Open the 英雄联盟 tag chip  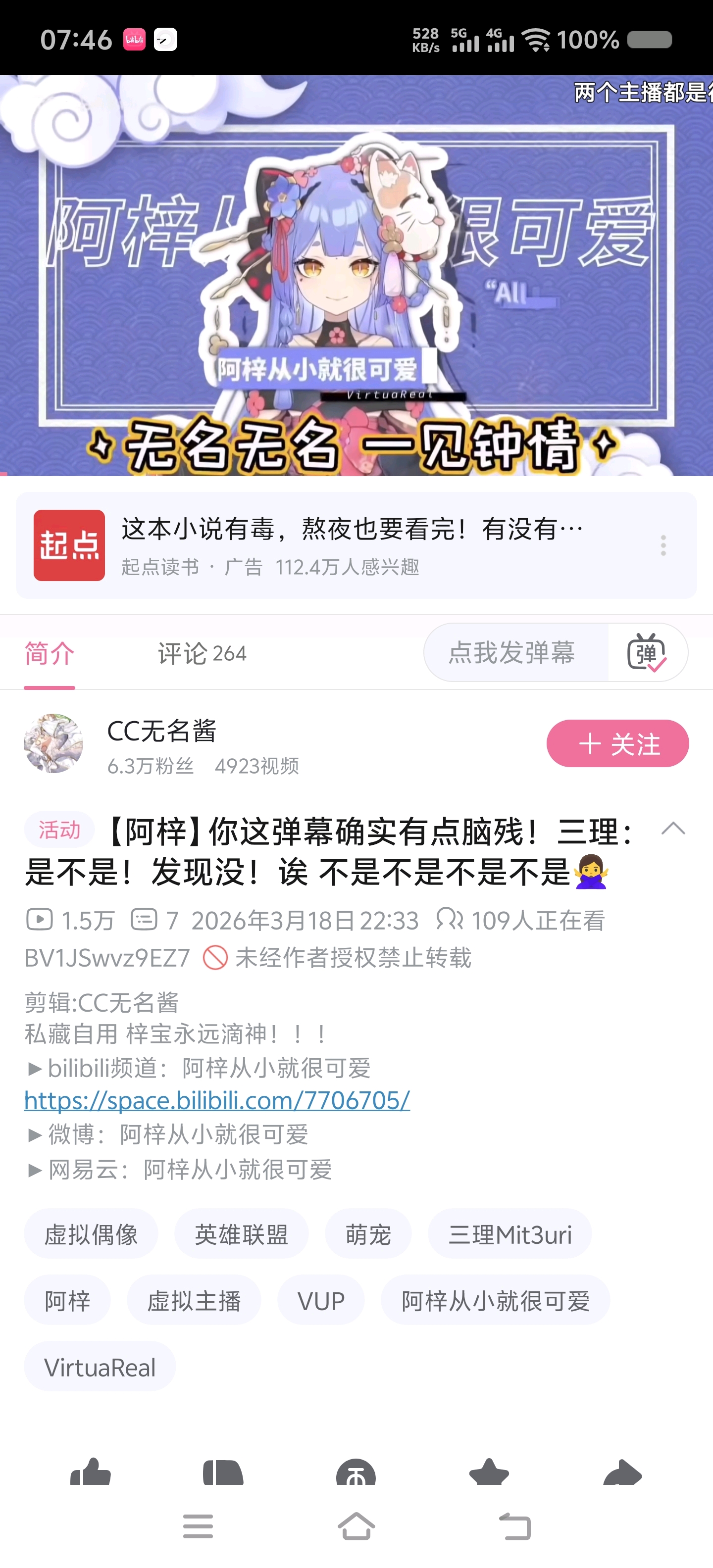point(241,1234)
